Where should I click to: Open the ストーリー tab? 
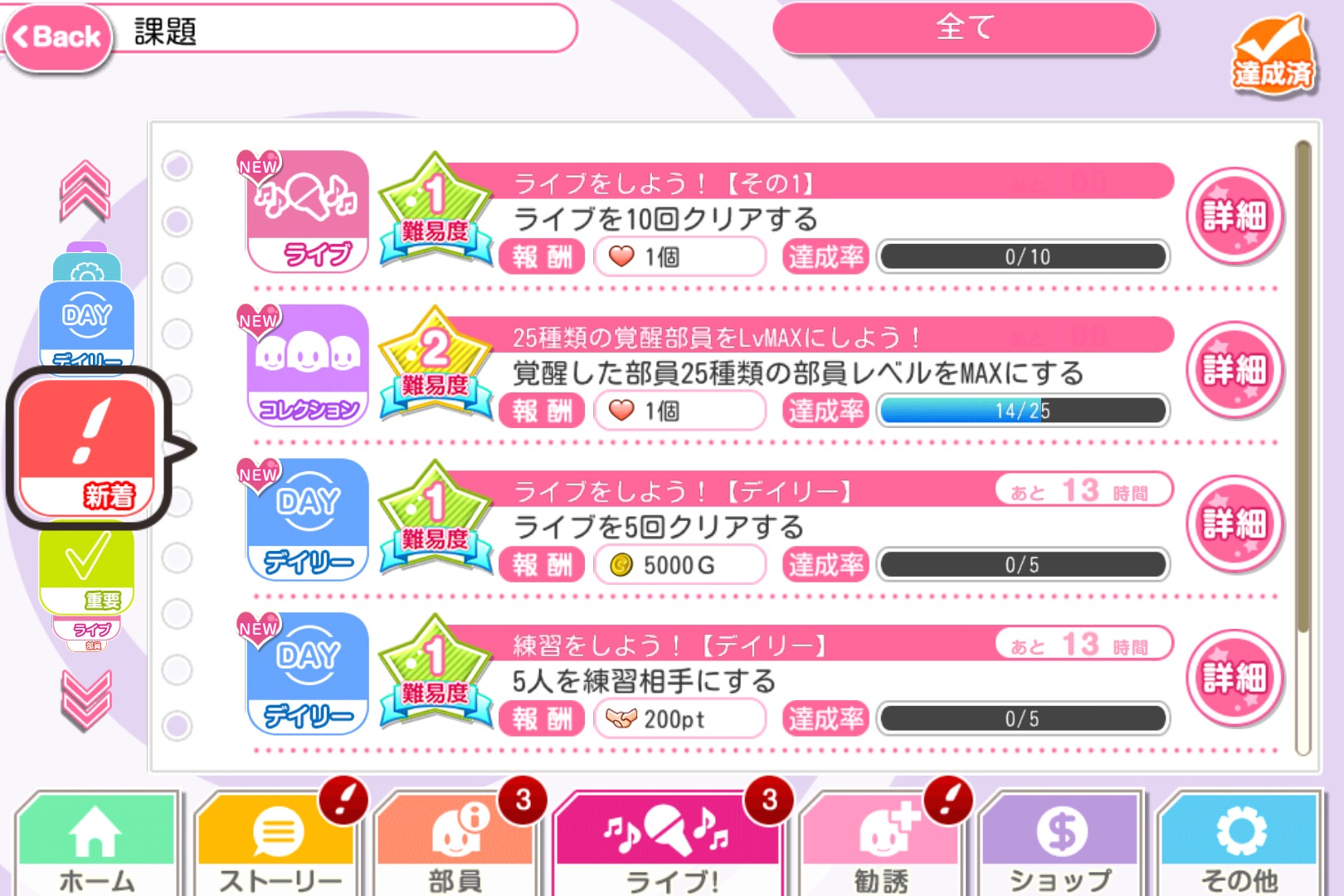(x=278, y=845)
